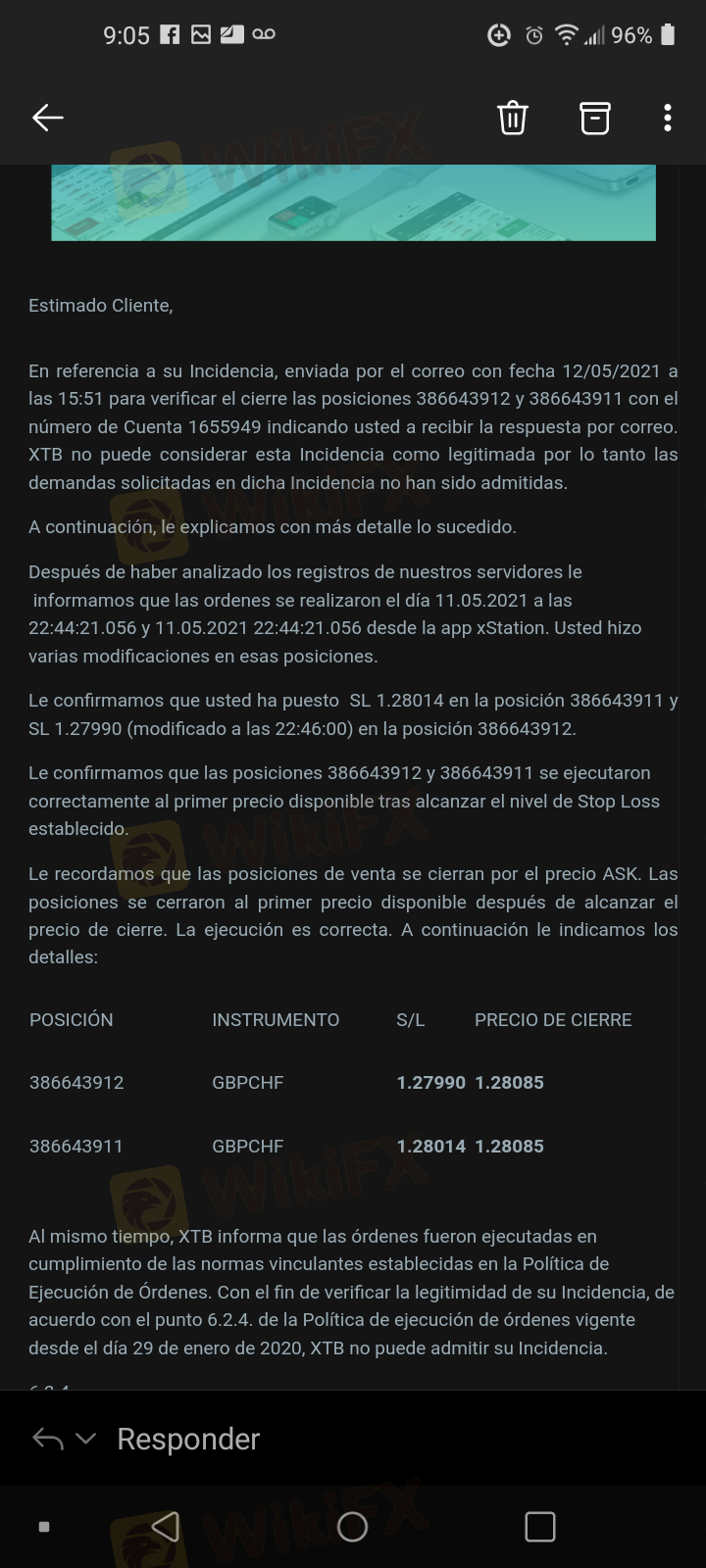Go to the home screen

[x=352, y=1526]
